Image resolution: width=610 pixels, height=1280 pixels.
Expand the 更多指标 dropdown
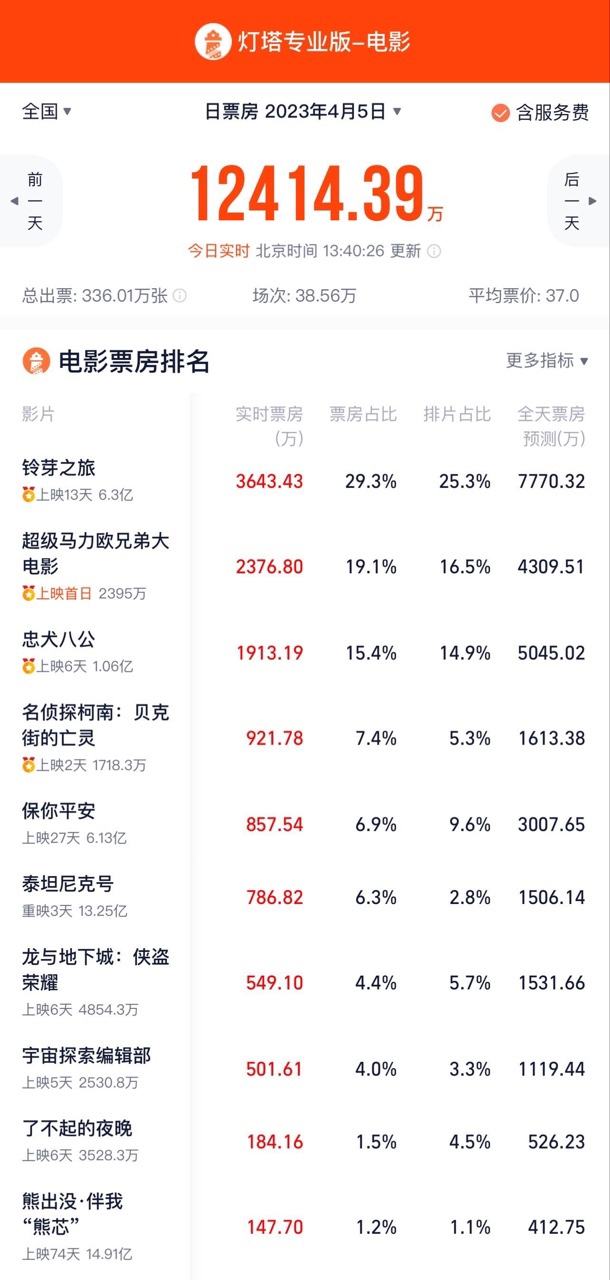click(x=547, y=361)
